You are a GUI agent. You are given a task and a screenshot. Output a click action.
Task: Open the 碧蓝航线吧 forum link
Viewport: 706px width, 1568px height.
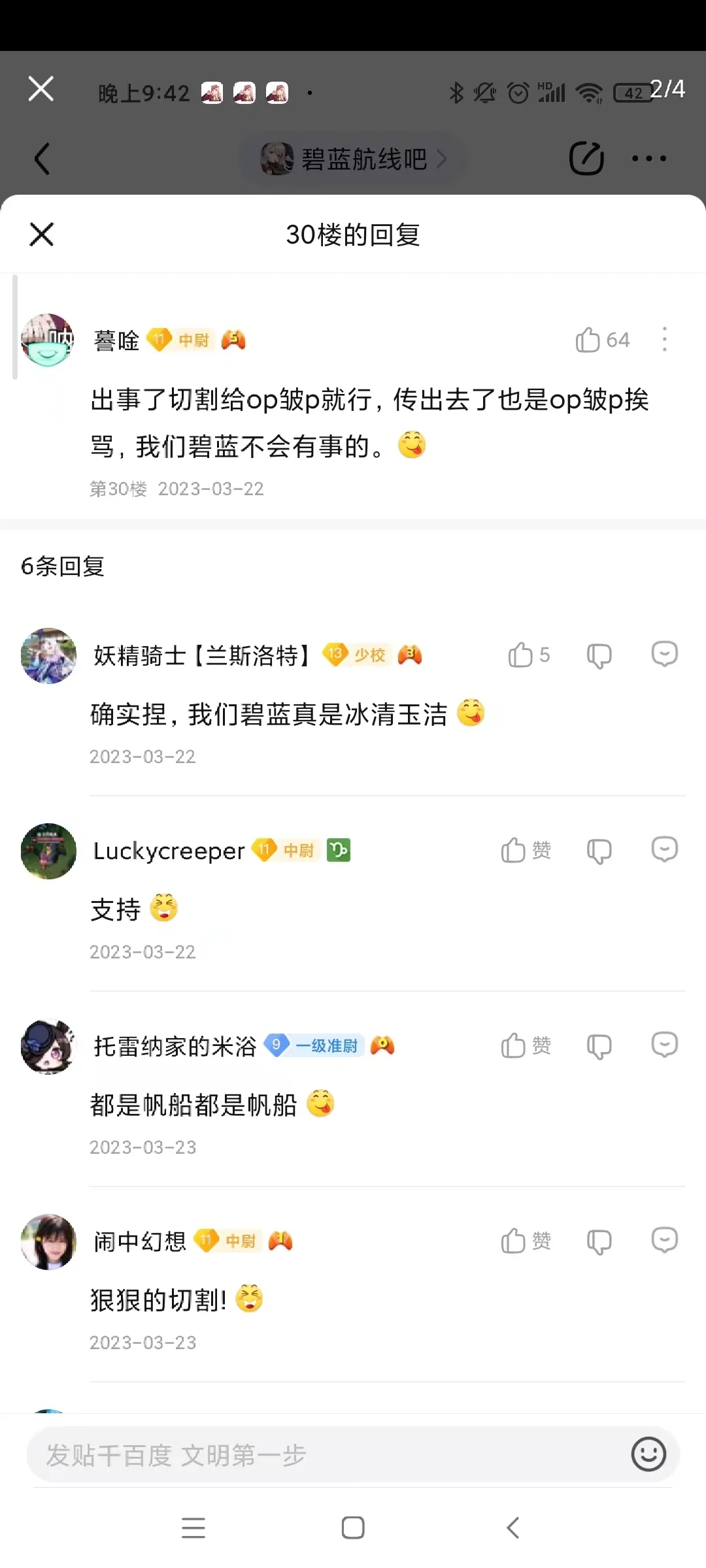point(353,159)
